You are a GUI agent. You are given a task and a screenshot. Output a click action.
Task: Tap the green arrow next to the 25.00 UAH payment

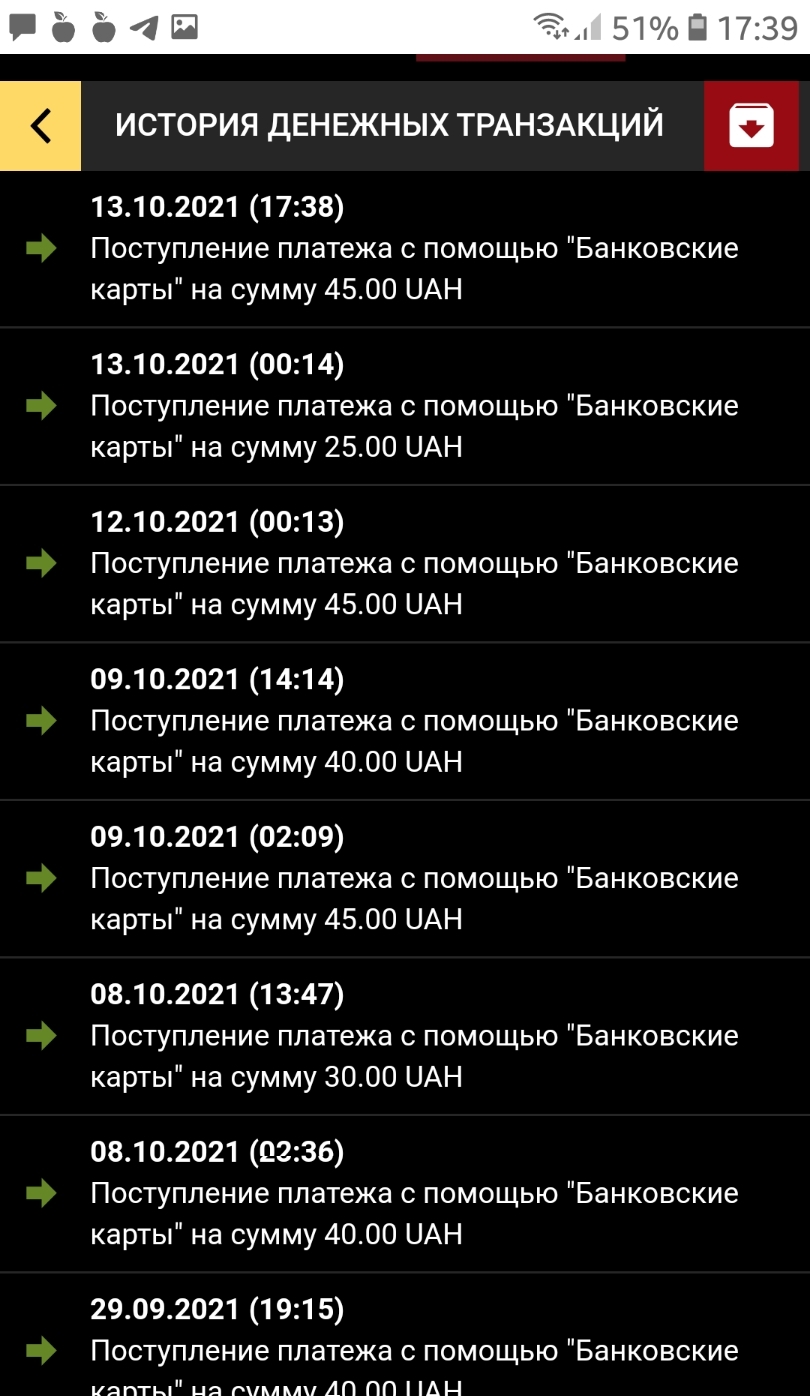(40, 405)
